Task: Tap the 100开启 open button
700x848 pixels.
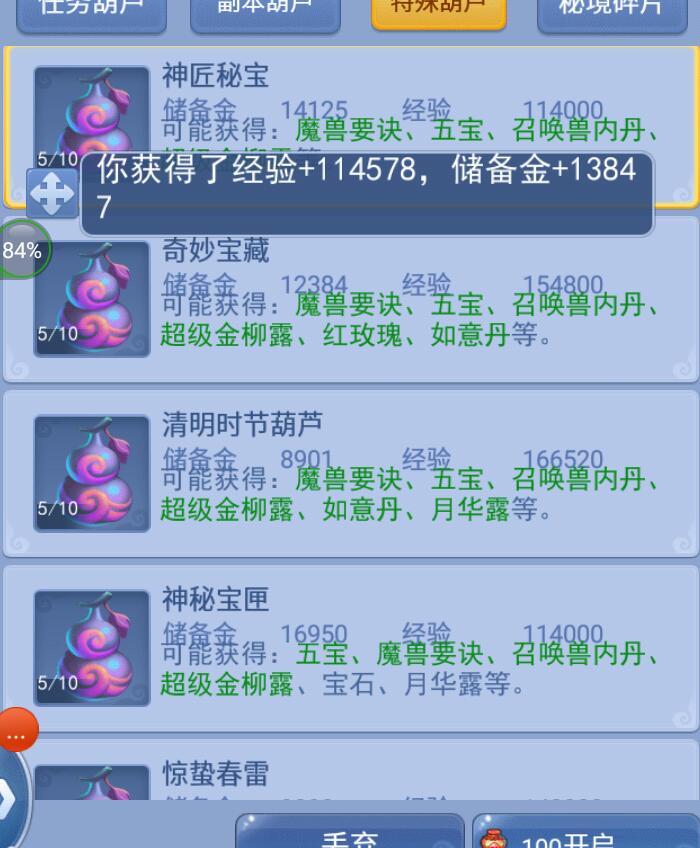Action: point(583,832)
